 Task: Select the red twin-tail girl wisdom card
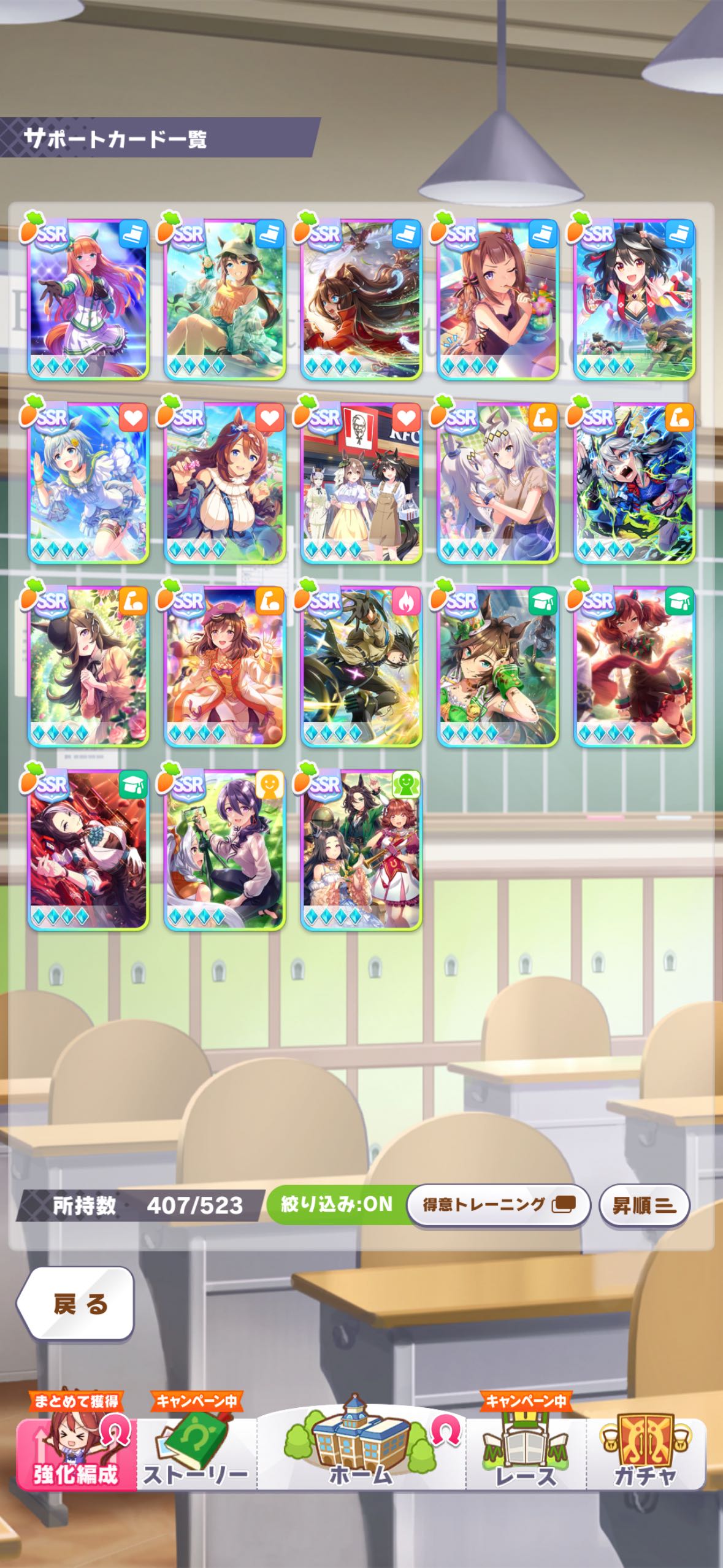pos(634,666)
